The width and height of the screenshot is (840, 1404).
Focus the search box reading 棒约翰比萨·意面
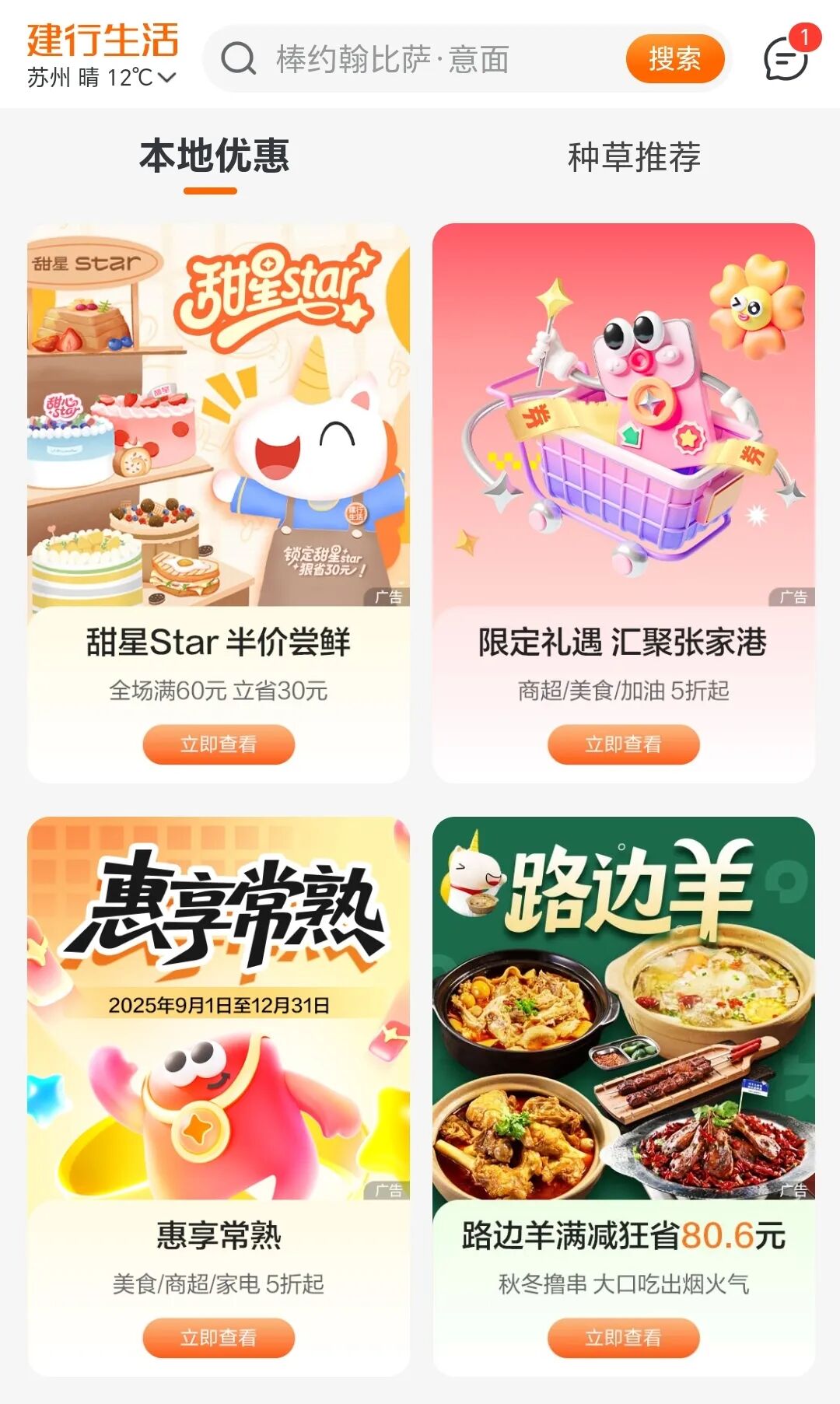point(420,59)
